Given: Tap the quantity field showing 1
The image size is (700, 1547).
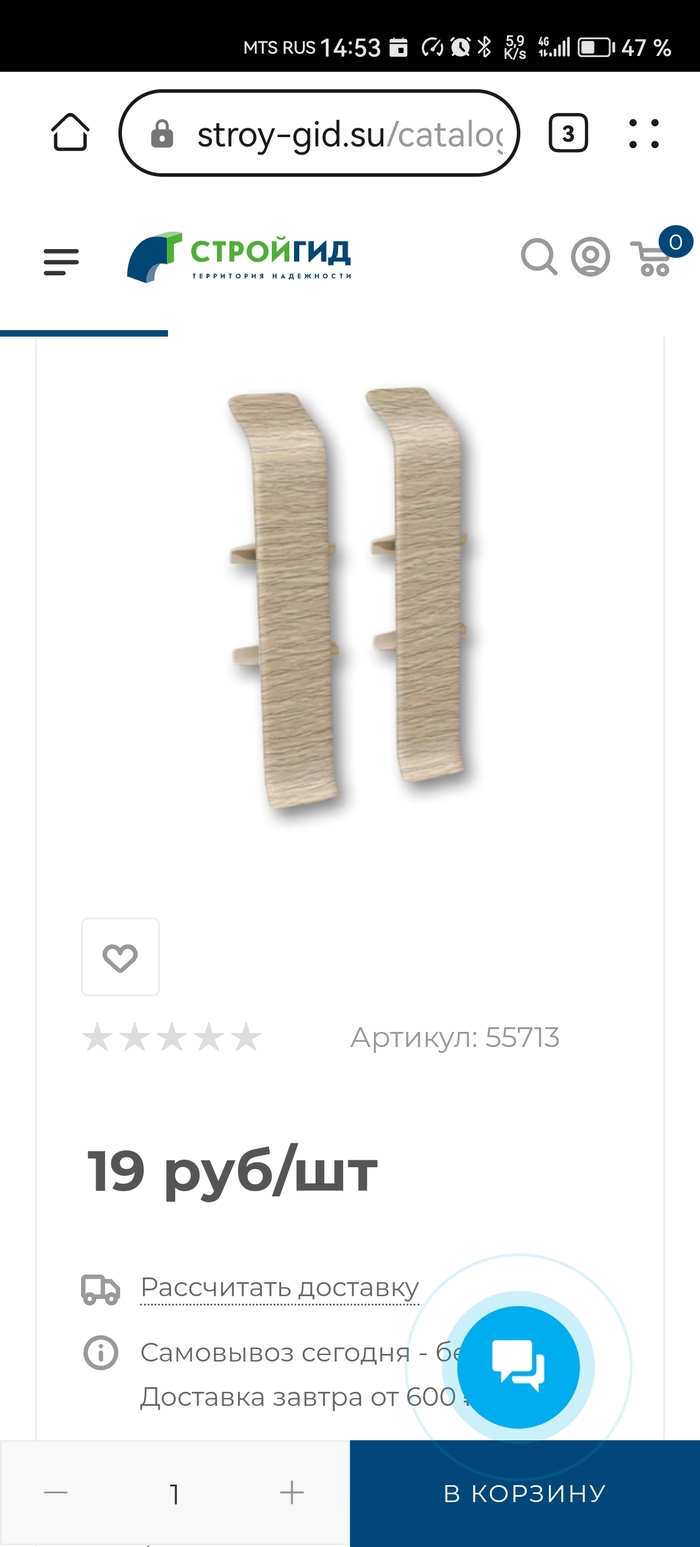Looking at the screenshot, I should (x=174, y=1494).
